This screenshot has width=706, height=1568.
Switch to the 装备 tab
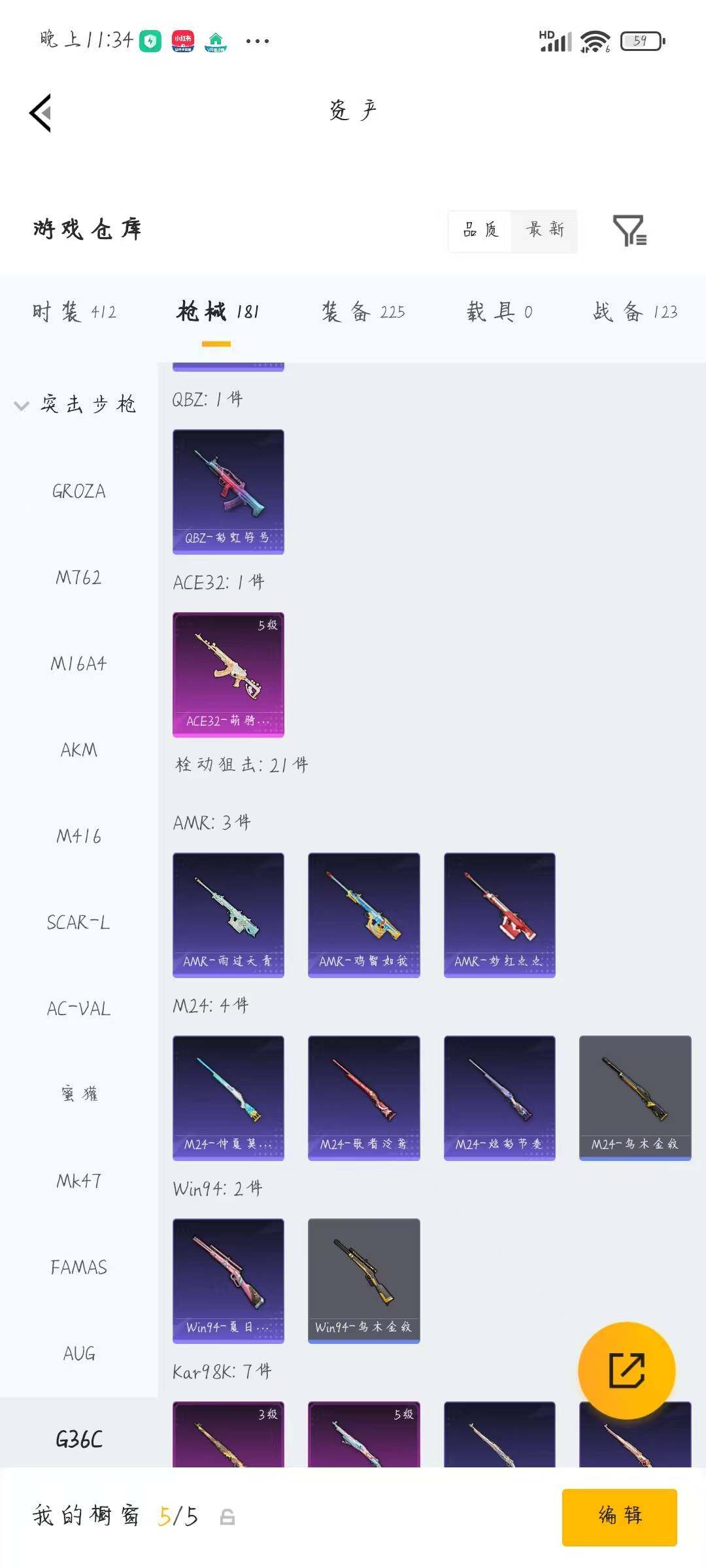[x=363, y=312]
